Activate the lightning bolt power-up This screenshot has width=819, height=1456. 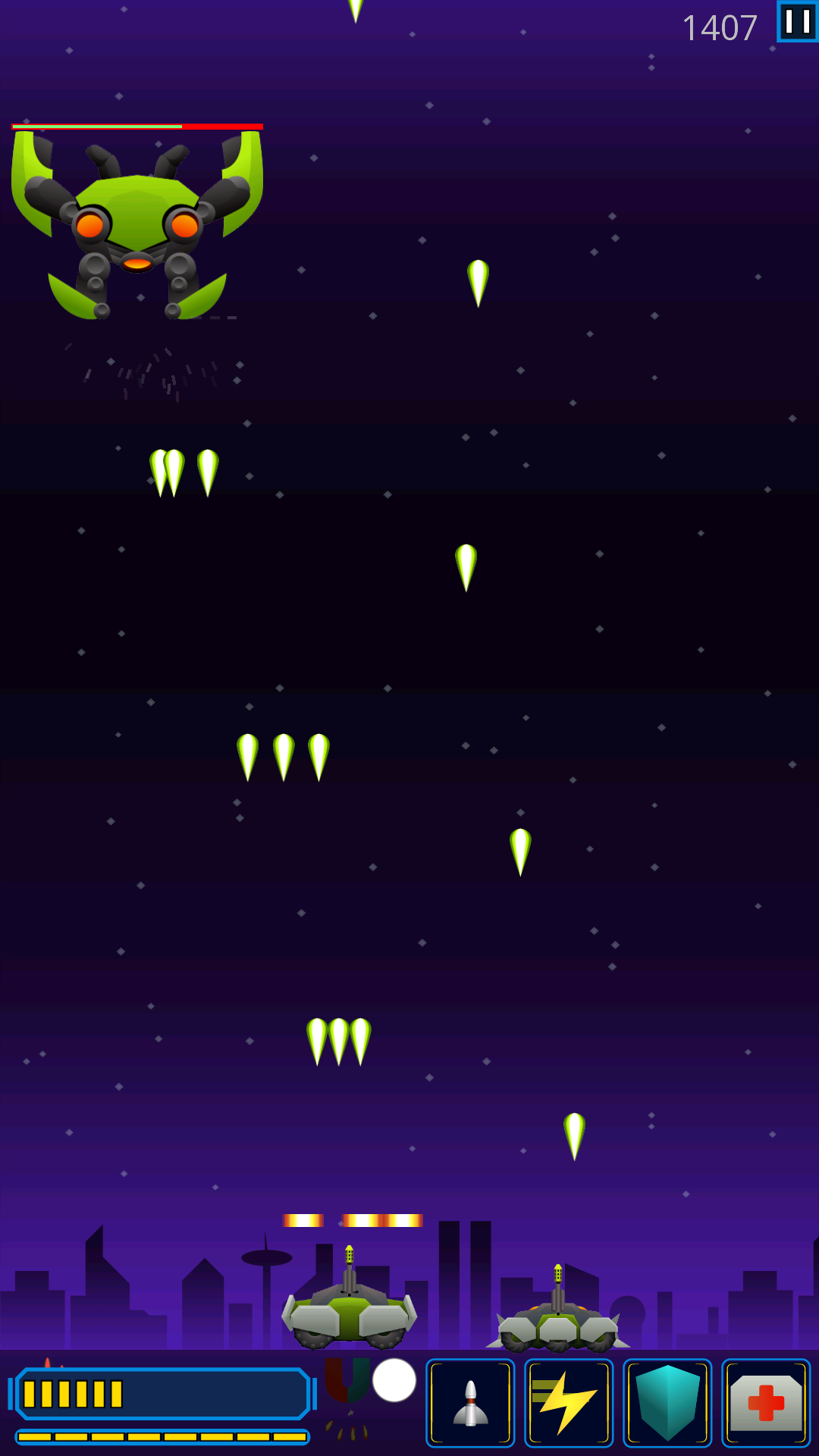(x=569, y=1403)
